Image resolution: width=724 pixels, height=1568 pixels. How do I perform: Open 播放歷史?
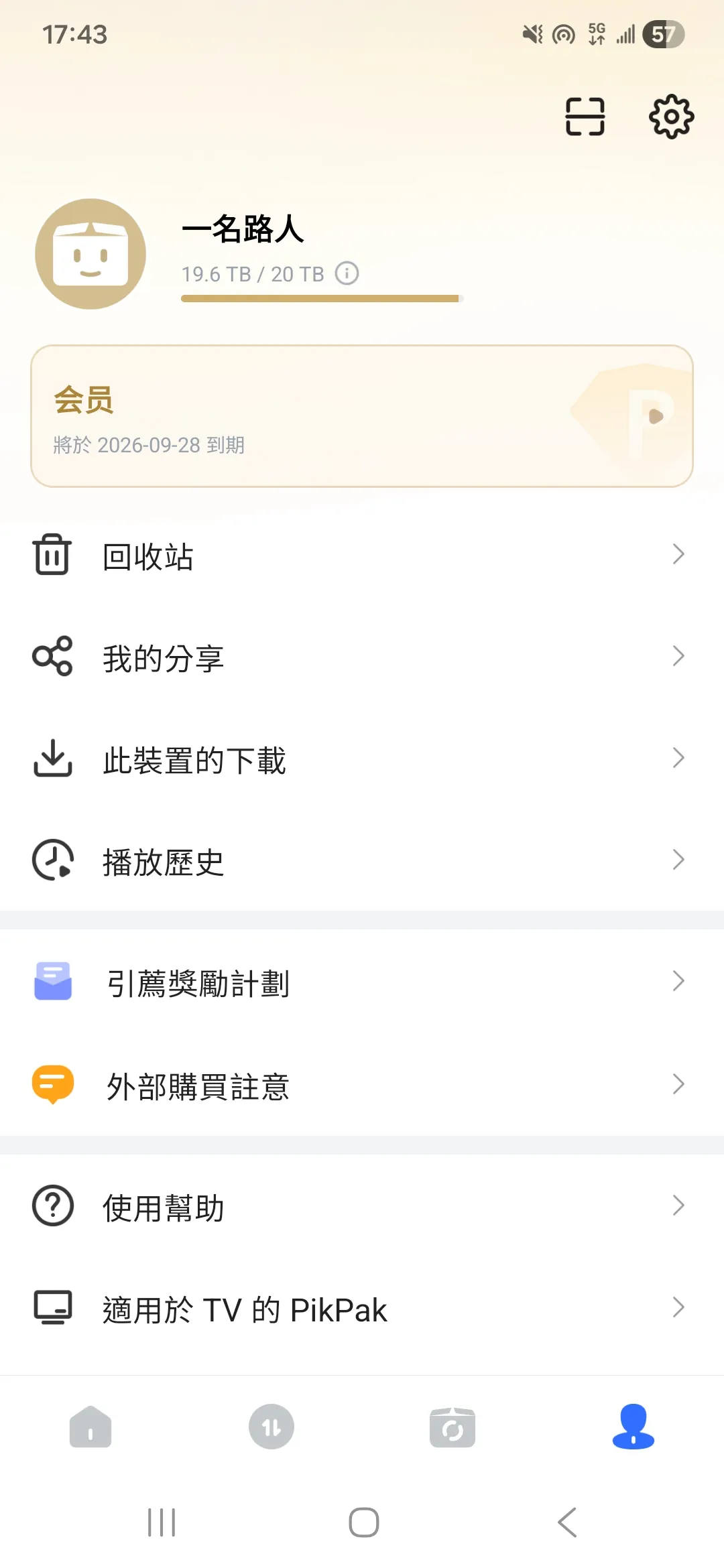click(362, 860)
